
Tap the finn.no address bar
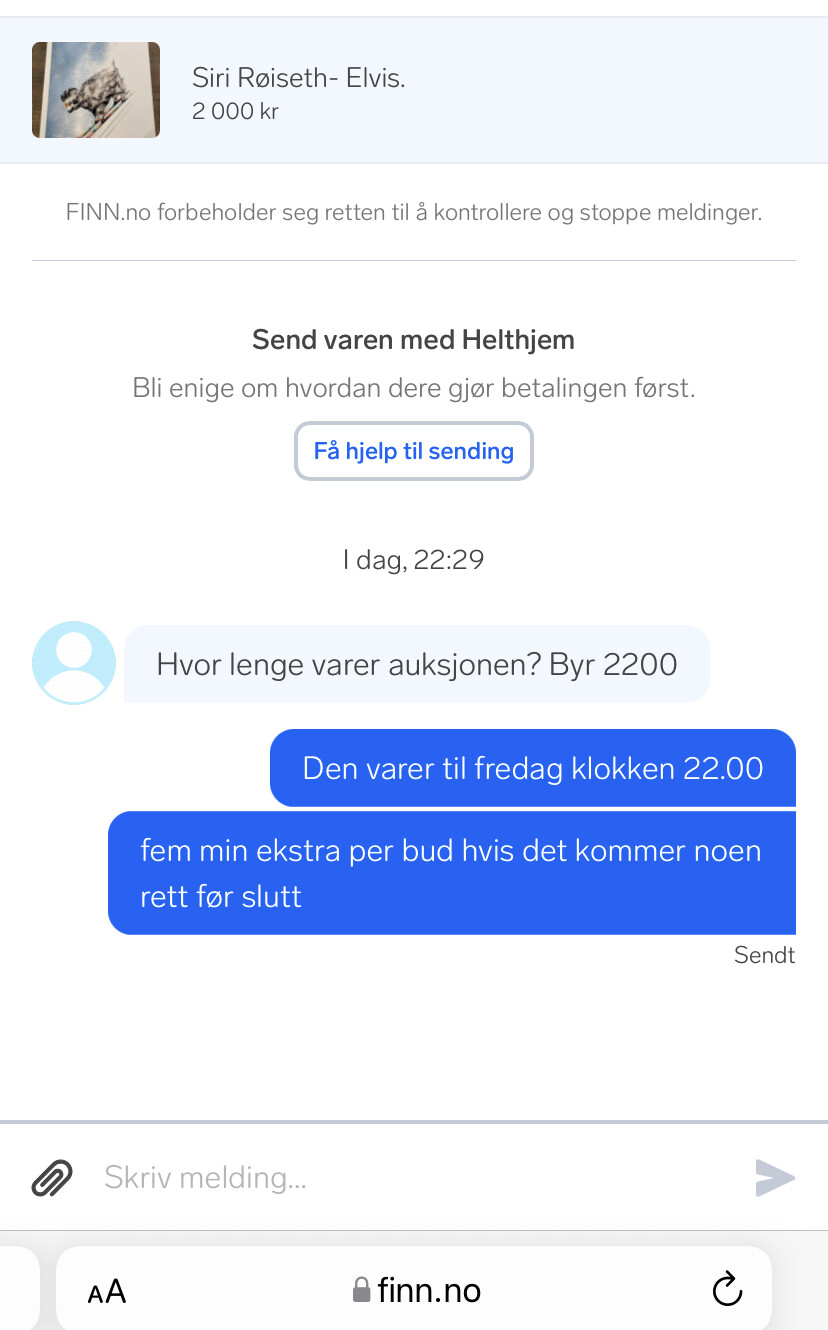(x=415, y=1290)
